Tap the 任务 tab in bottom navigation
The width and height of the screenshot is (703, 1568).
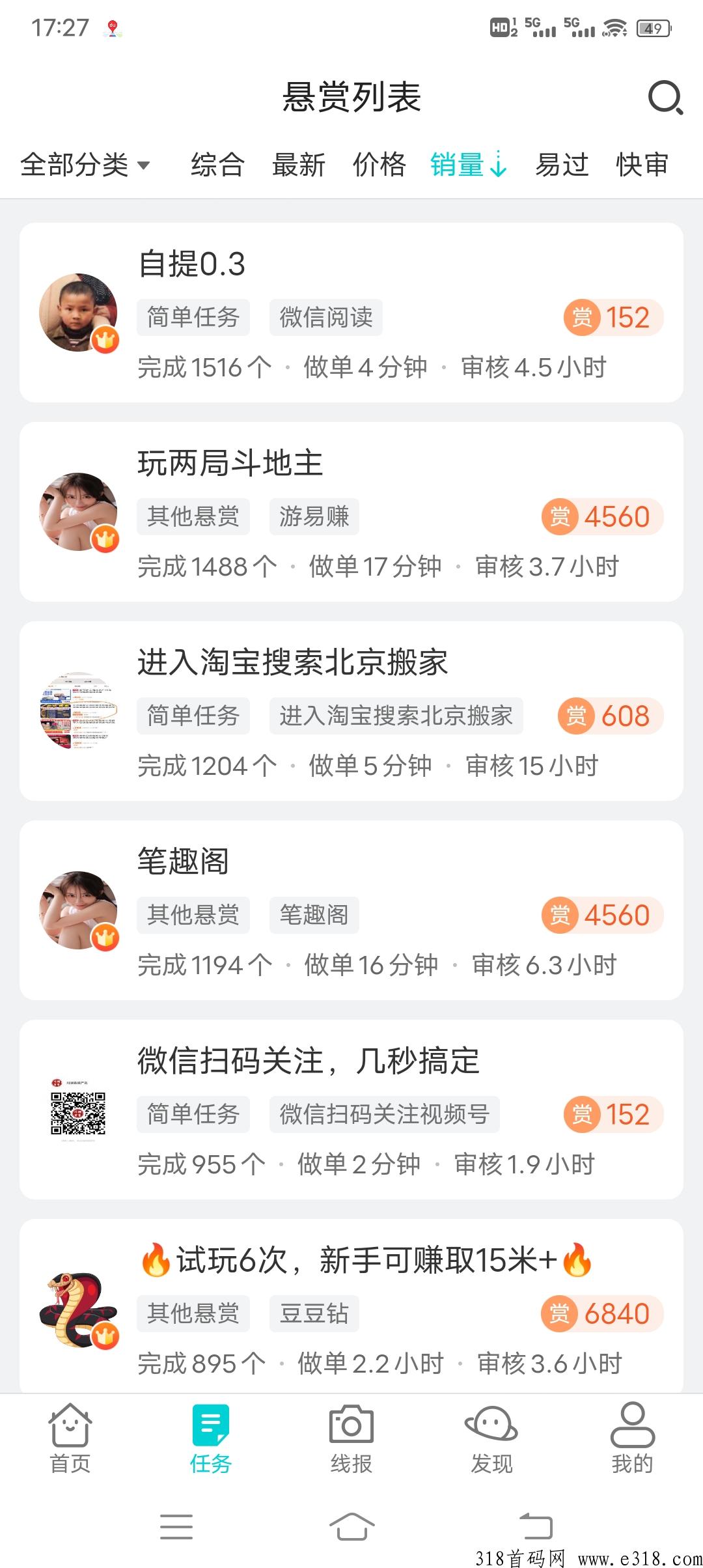tap(211, 1438)
